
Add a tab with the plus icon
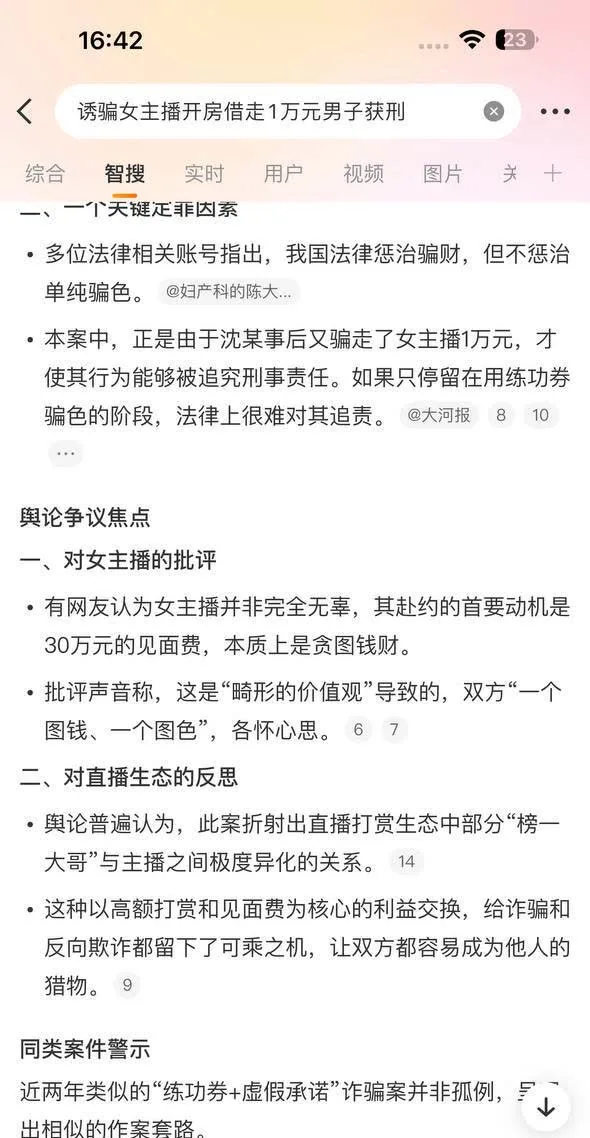[x=553, y=173]
